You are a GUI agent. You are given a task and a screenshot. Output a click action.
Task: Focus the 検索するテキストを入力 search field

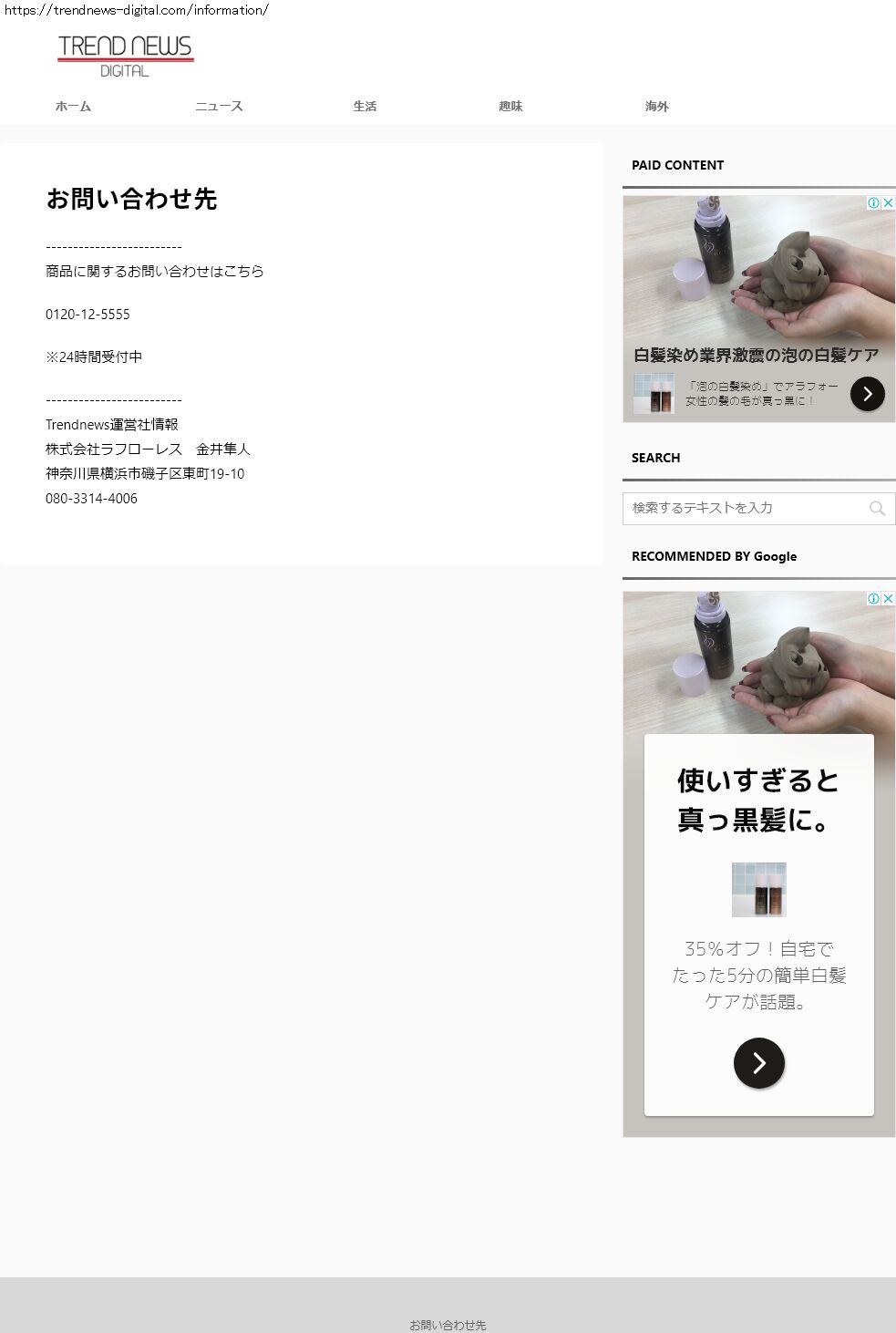pyautogui.click(x=743, y=508)
